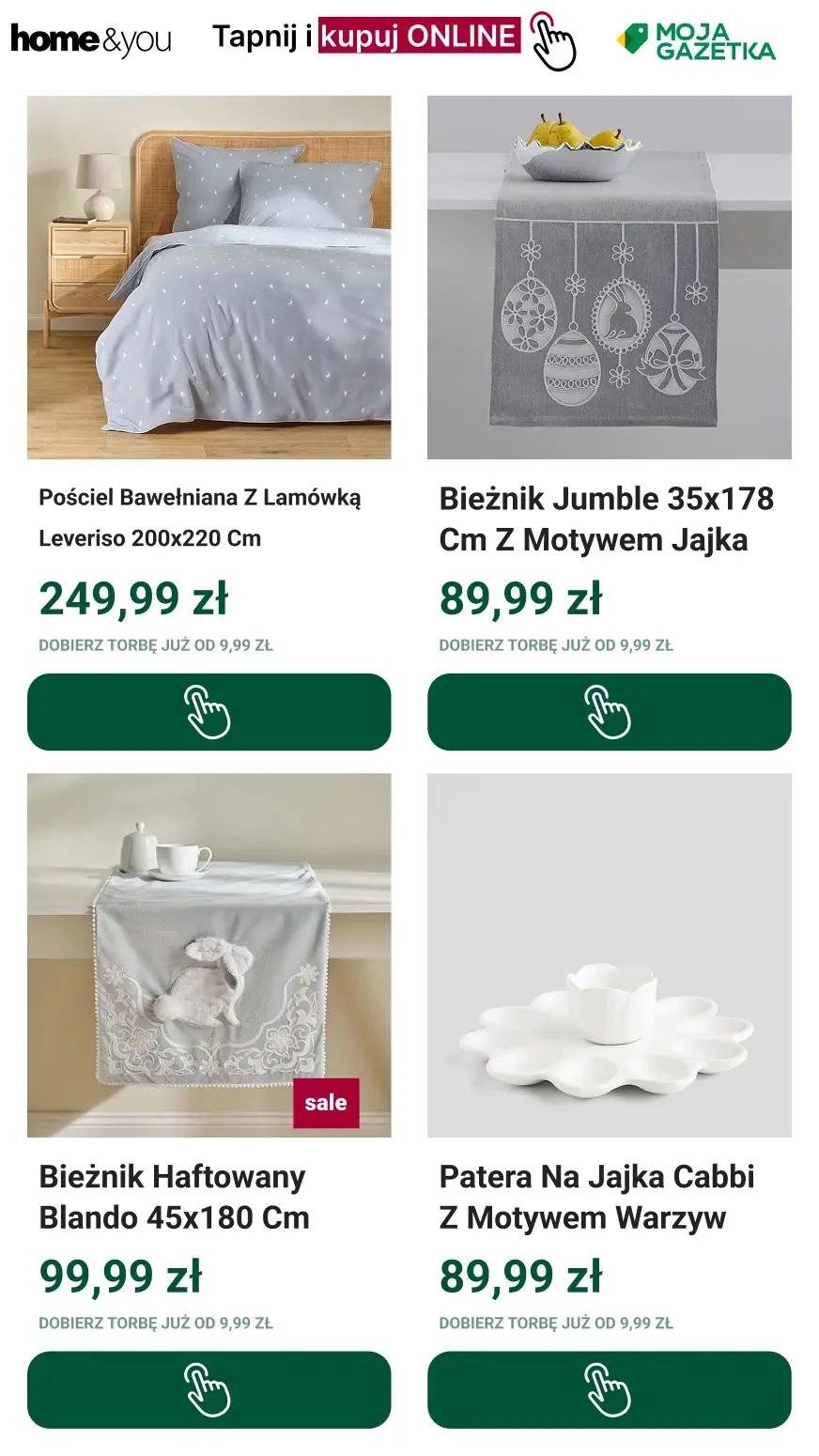819x1456 pixels.
Task: Select the 249,99 zł price label
Action: pyautogui.click(x=133, y=599)
